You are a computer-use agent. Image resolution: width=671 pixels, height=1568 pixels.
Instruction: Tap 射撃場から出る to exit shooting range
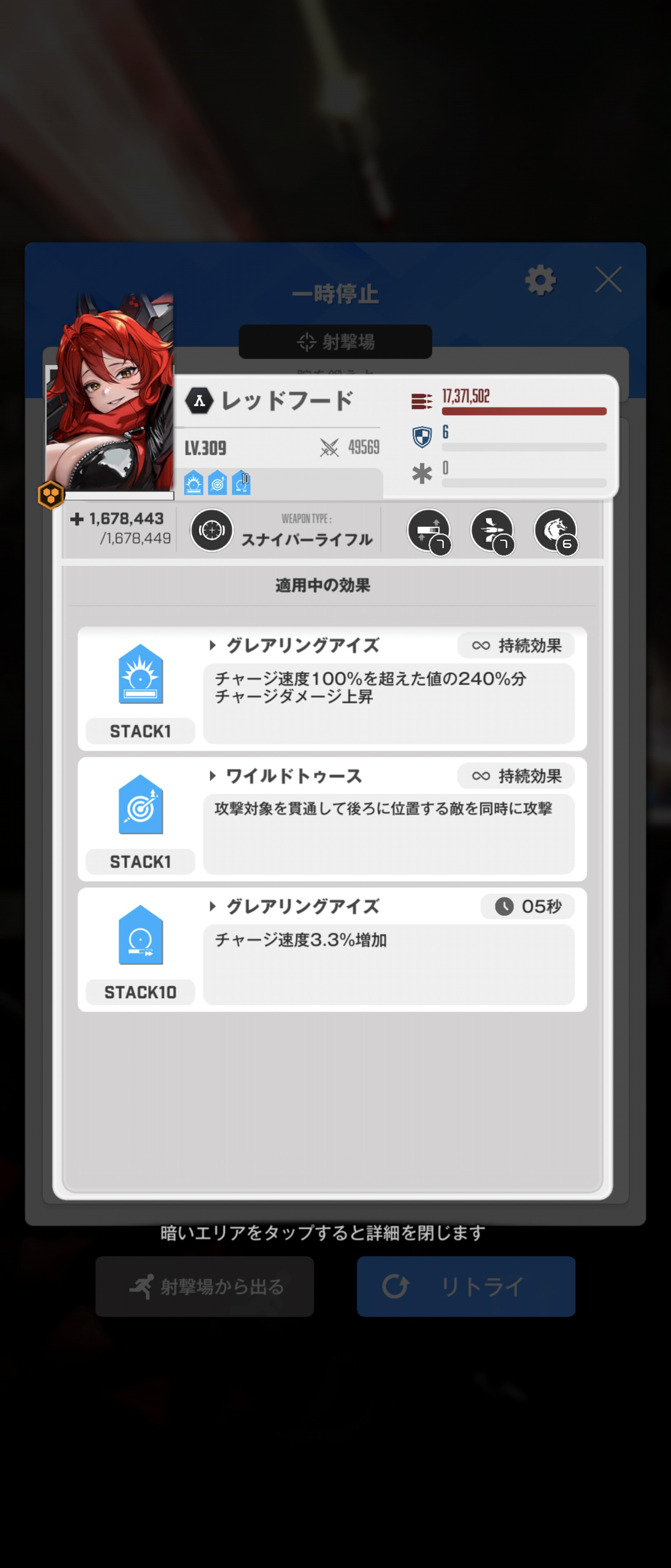pos(204,1286)
